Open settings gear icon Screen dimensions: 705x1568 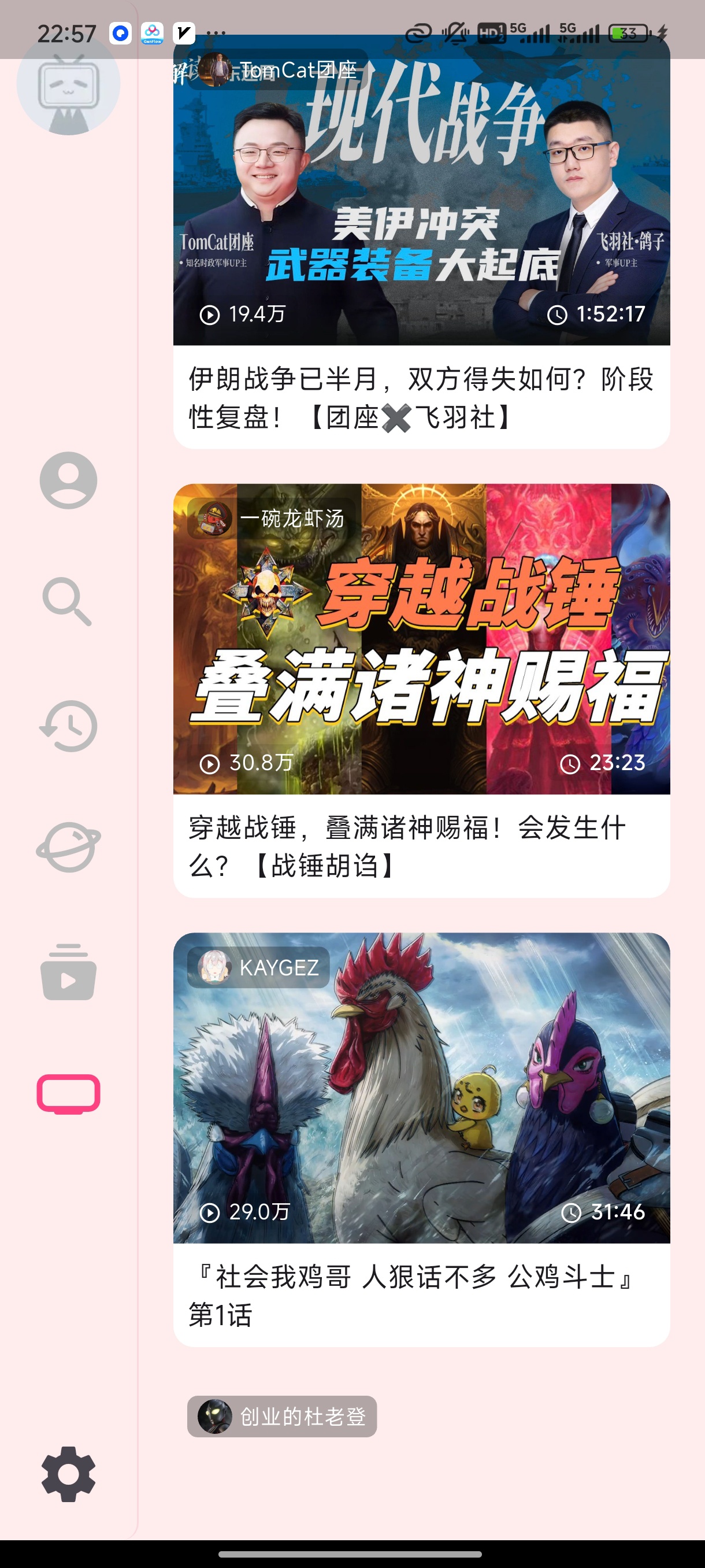[68, 1474]
